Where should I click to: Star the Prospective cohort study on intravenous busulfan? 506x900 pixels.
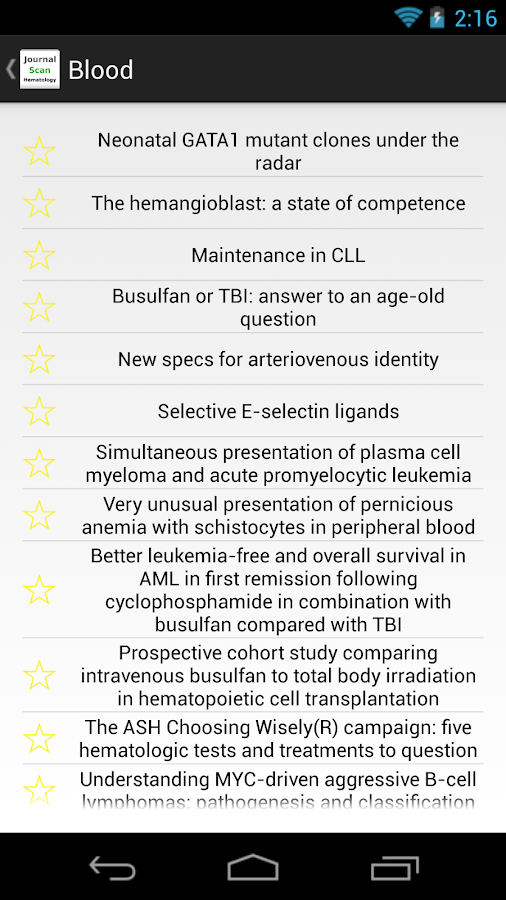(x=39, y=676)
